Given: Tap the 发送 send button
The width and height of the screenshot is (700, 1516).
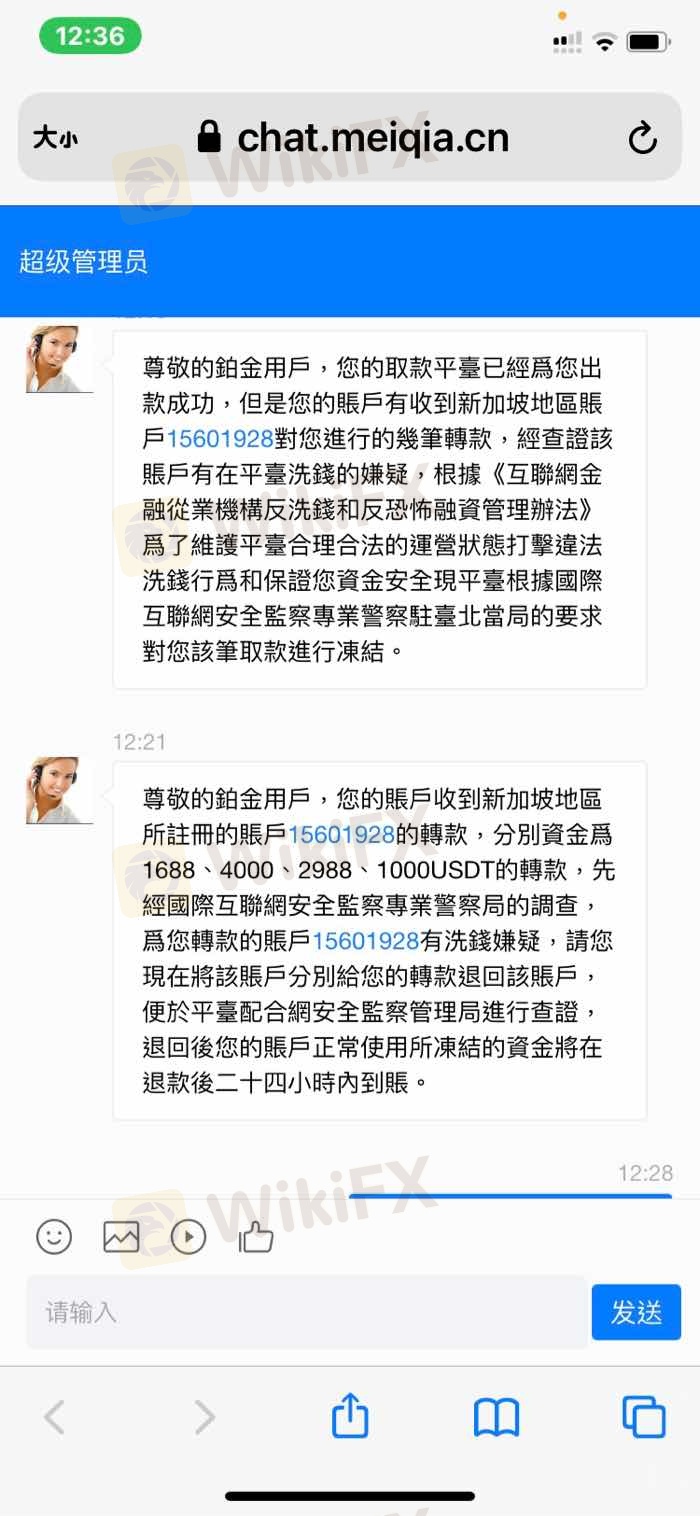Looking at the screenshot, I should tap(636, 1312).
